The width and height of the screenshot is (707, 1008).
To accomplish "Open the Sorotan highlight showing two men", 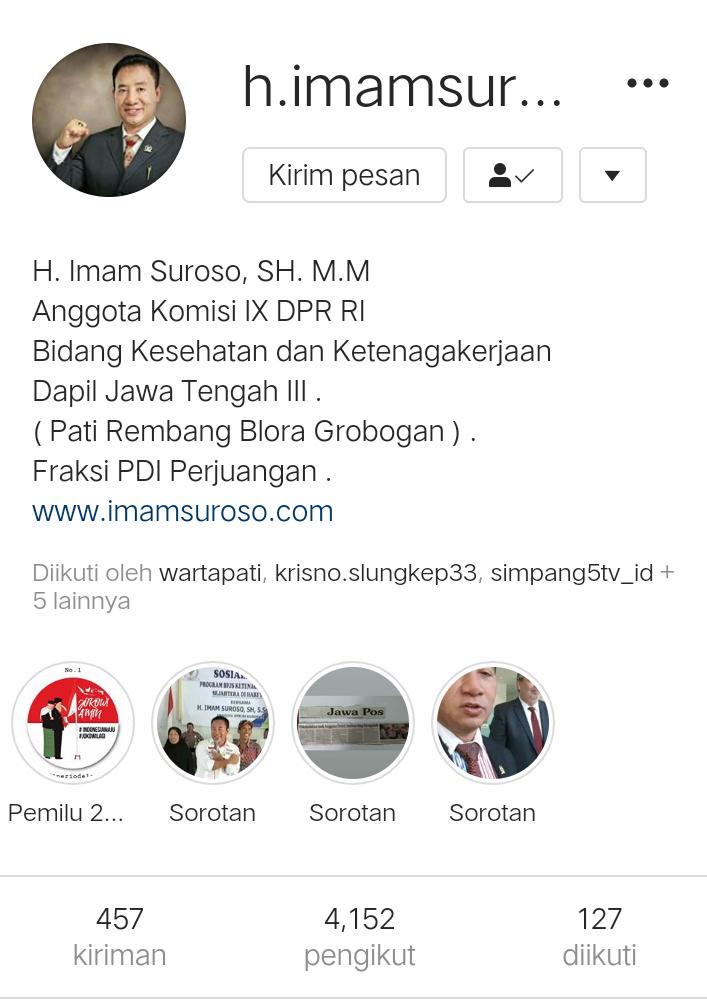I will [492, 722].
